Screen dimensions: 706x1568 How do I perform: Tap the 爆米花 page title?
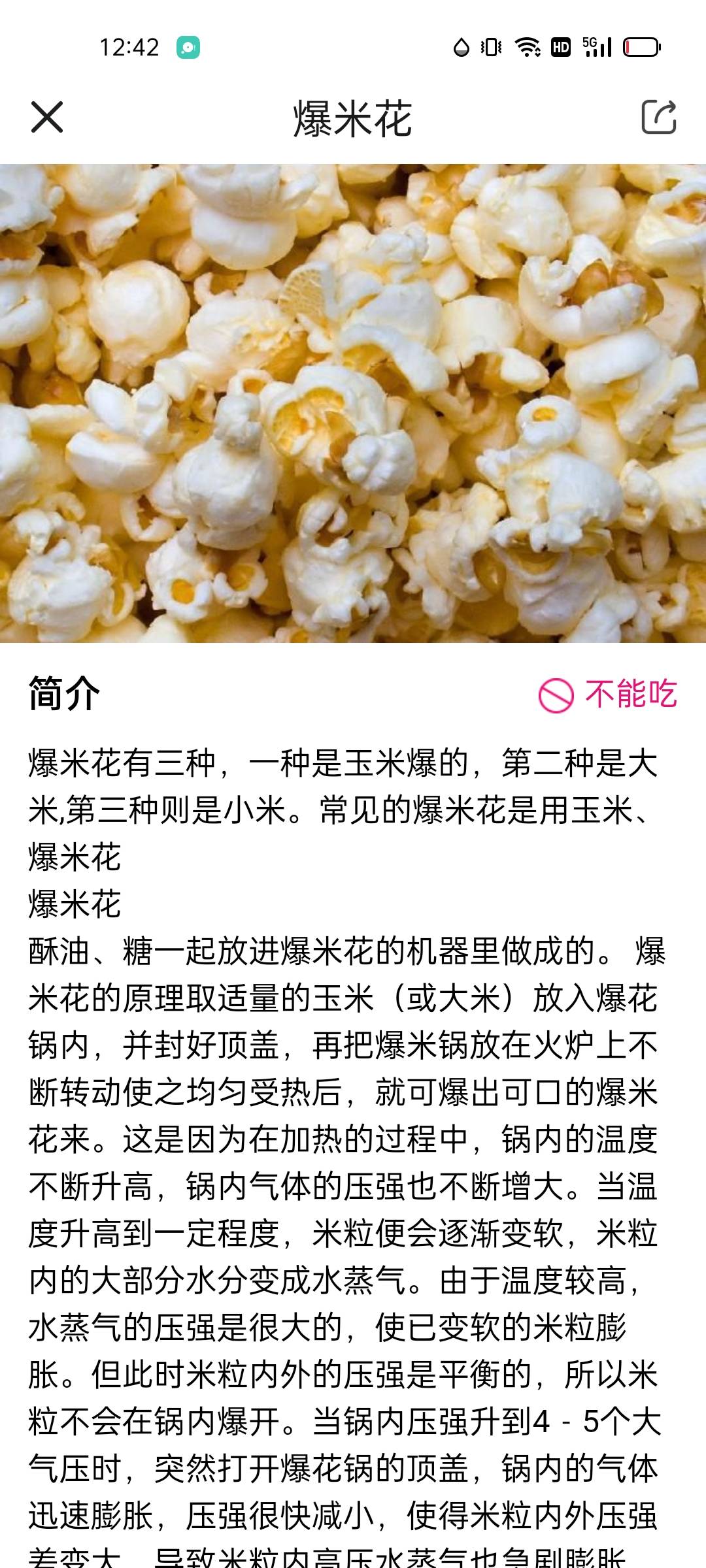(353, 119)
